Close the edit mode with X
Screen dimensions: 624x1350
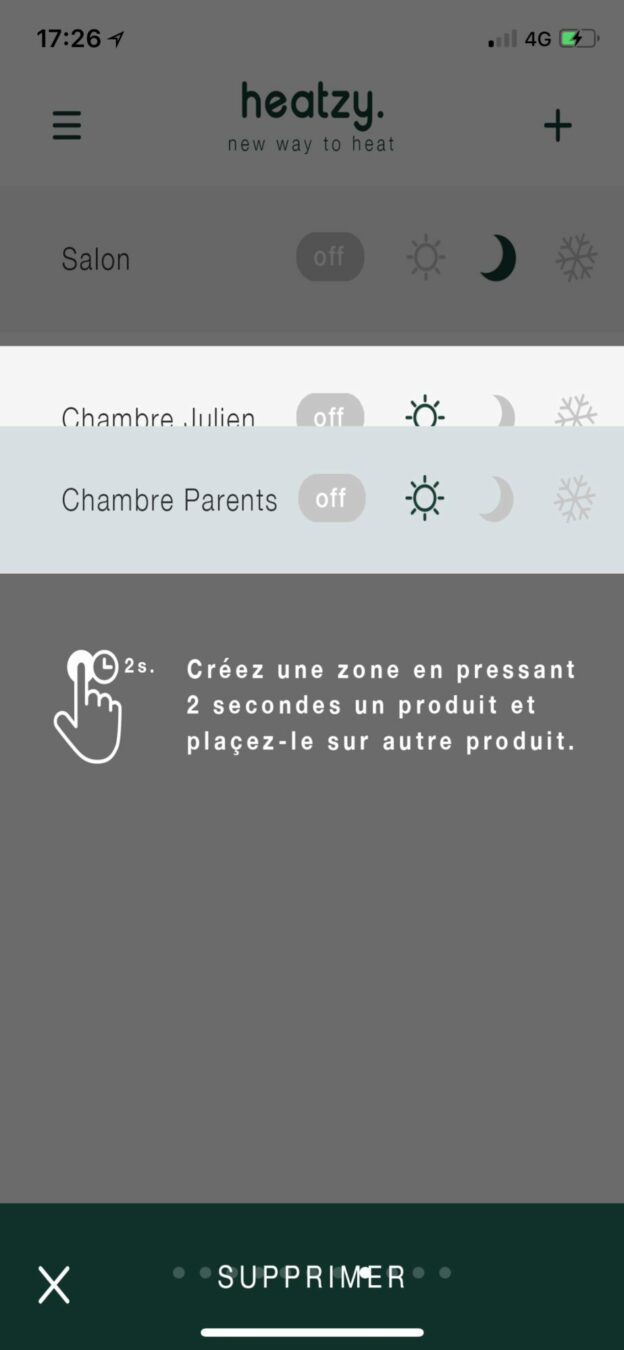point(54,1284)
